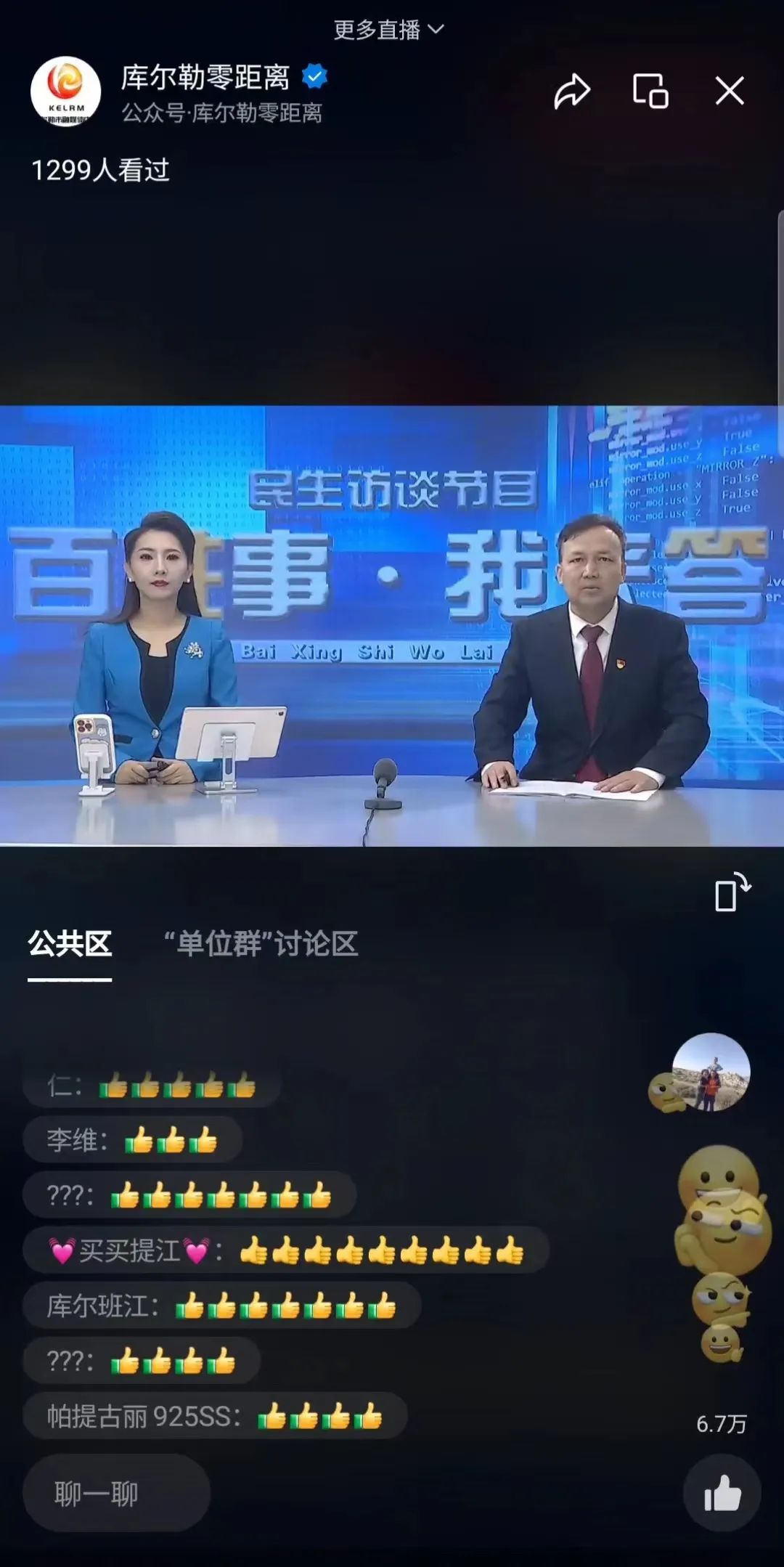784x1567 pixels.
Task: Share this live stream
Action: (572, 92)
